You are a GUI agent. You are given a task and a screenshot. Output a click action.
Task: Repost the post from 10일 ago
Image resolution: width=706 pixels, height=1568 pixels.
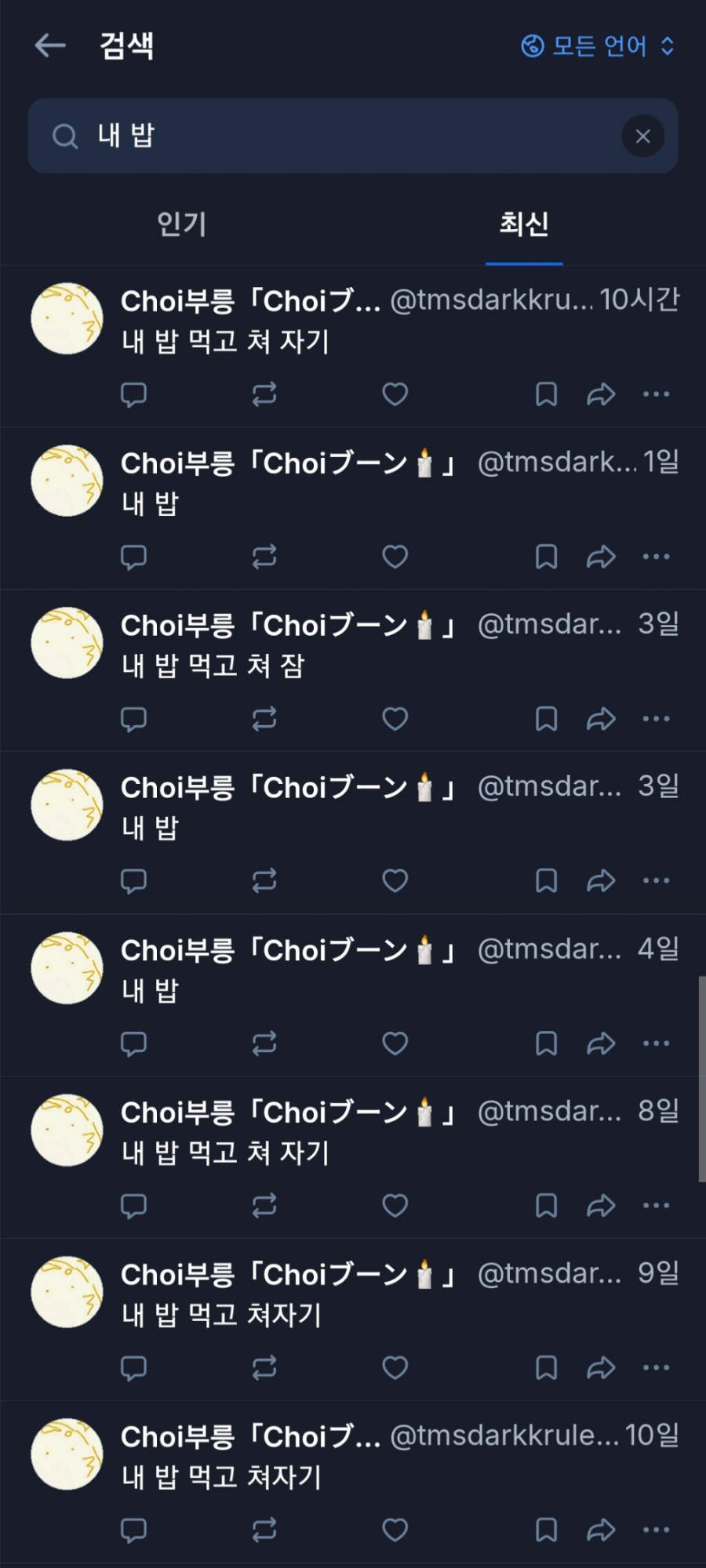pyautogui.click(x=264, y=1530)
